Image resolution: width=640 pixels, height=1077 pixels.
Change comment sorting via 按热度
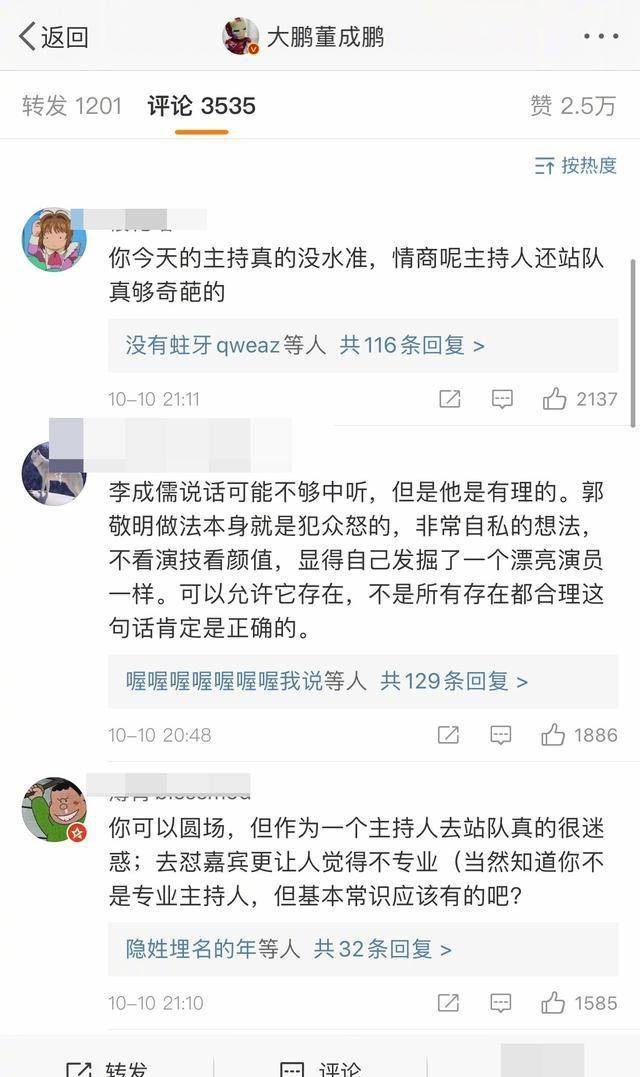576,166
